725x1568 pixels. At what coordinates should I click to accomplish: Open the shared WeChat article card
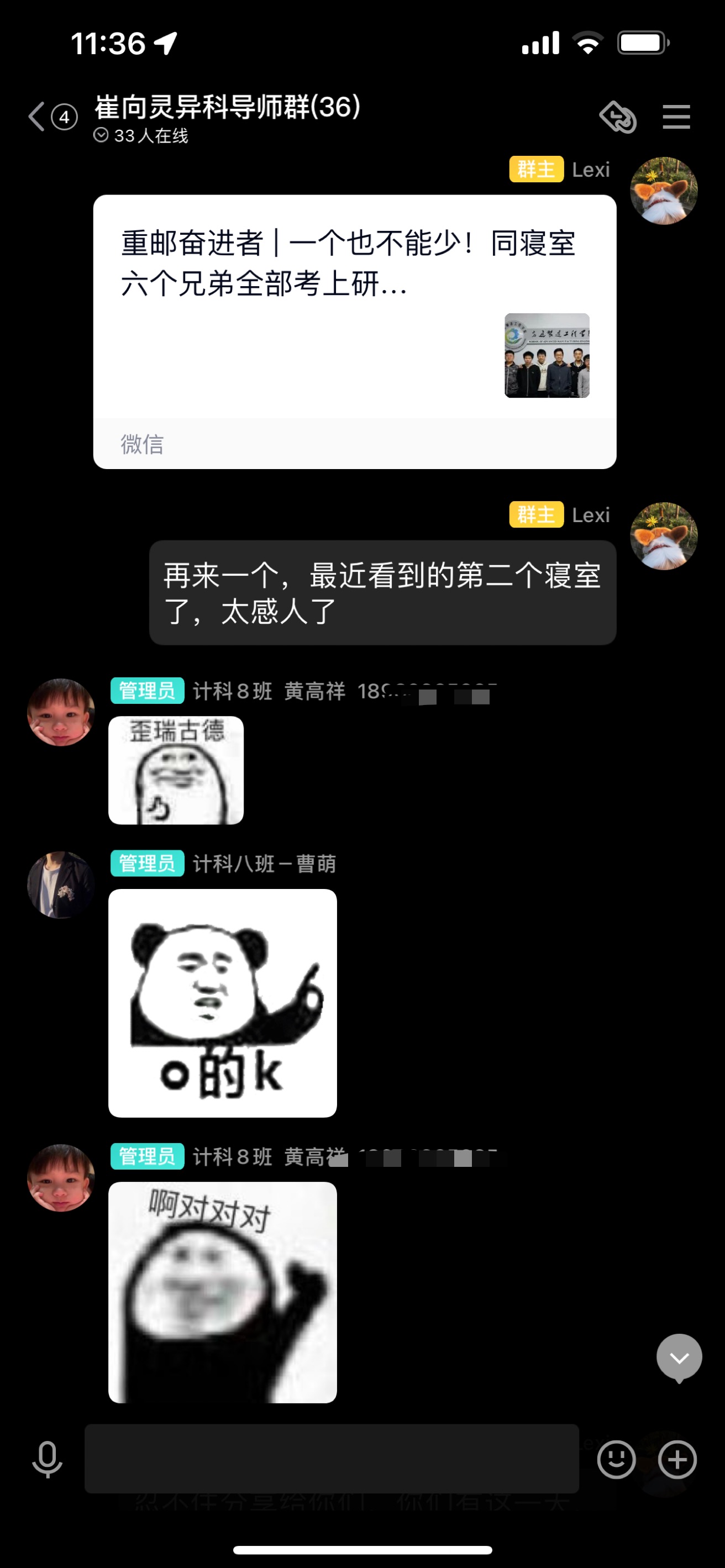point(354,331)
